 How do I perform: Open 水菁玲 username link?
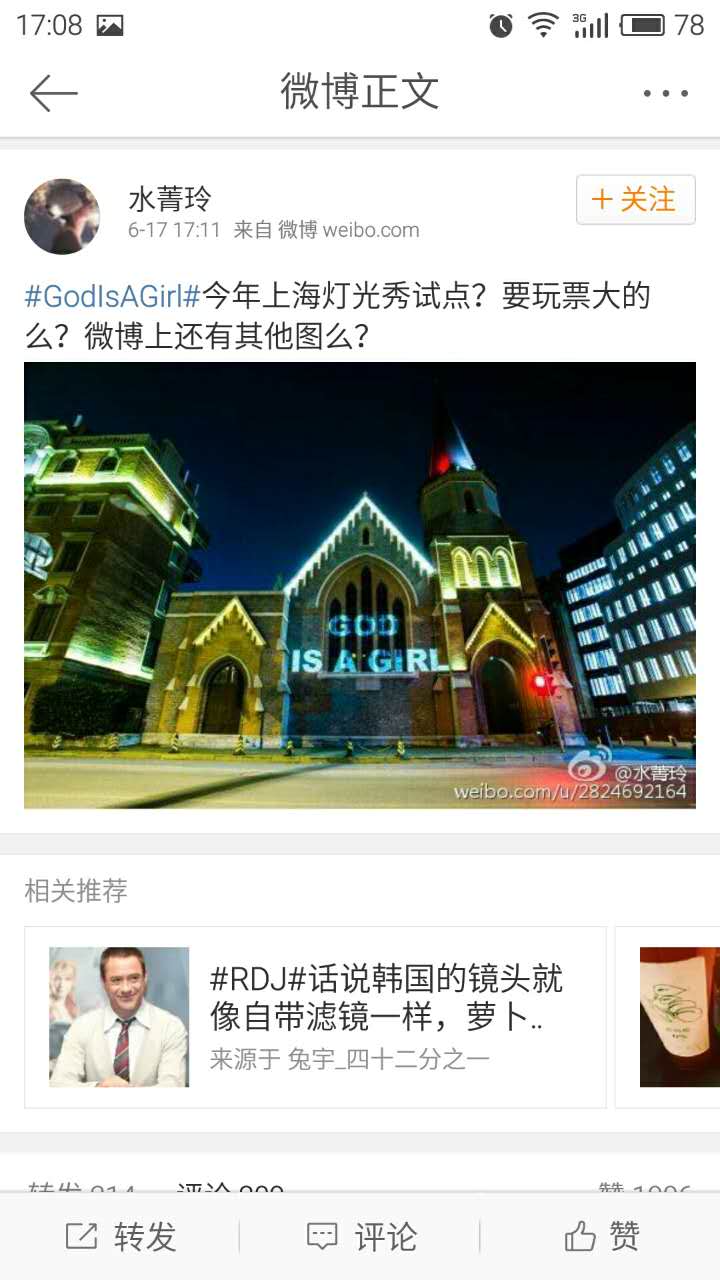169,199
